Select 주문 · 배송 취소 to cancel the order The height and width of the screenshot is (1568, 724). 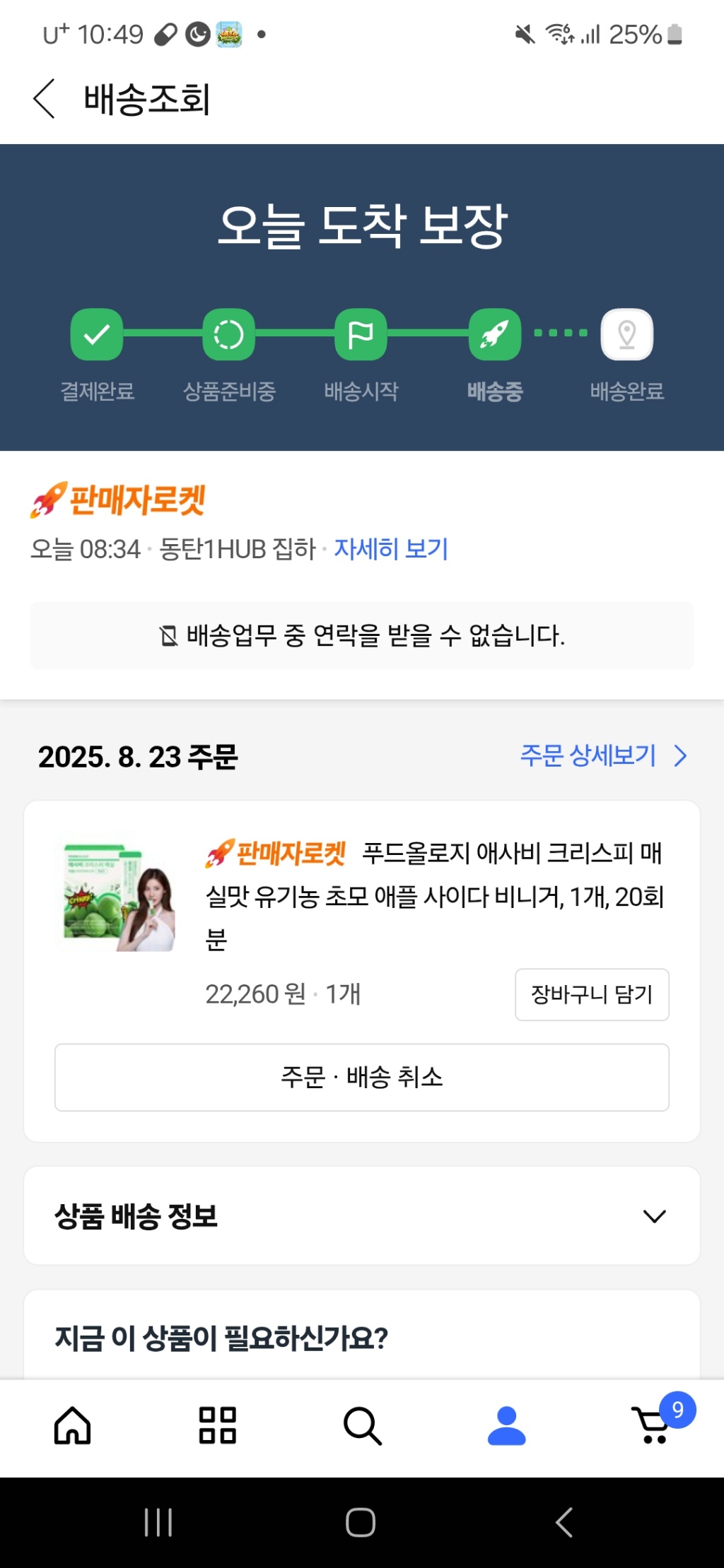(361, 1077)
